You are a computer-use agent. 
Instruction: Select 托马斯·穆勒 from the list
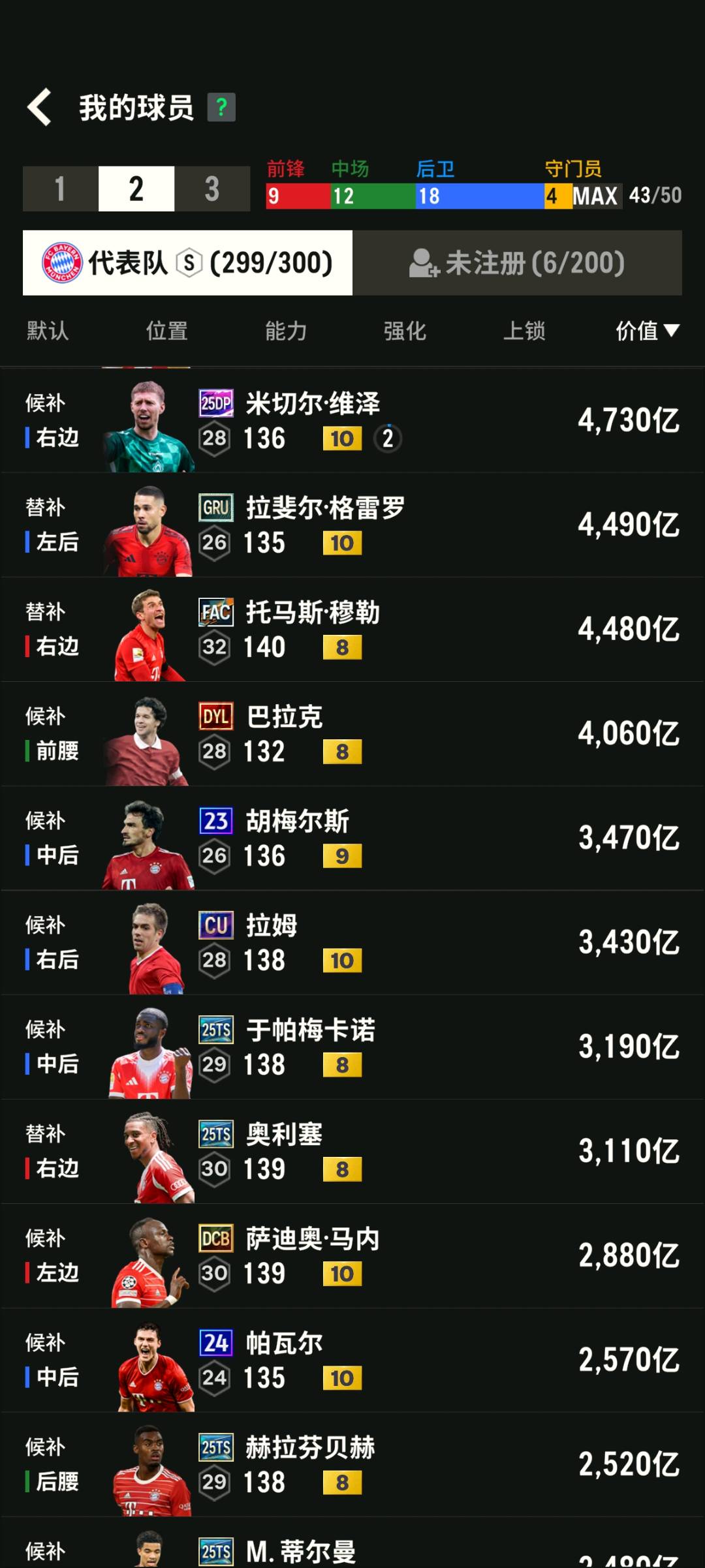pos(352,630)
